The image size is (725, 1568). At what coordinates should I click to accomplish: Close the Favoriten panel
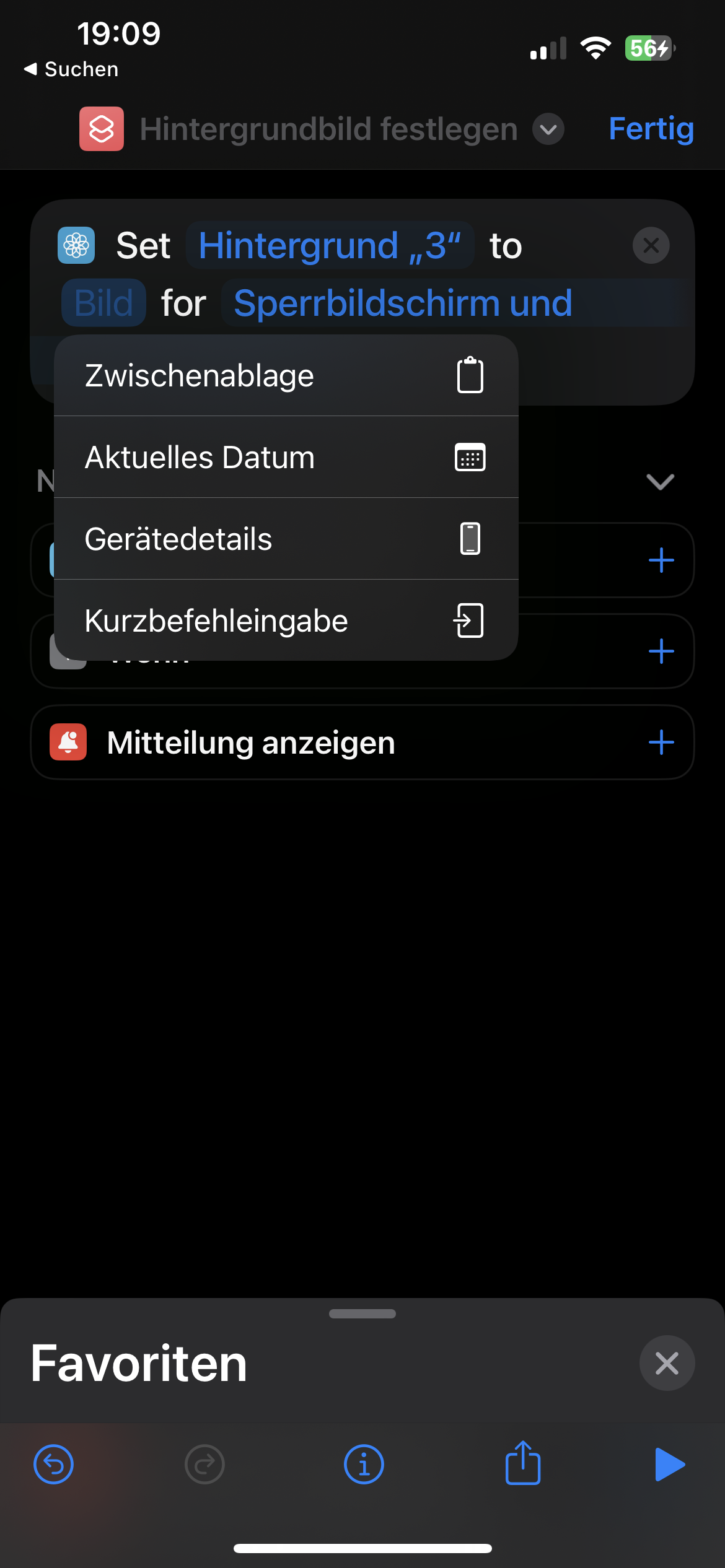667,1364
